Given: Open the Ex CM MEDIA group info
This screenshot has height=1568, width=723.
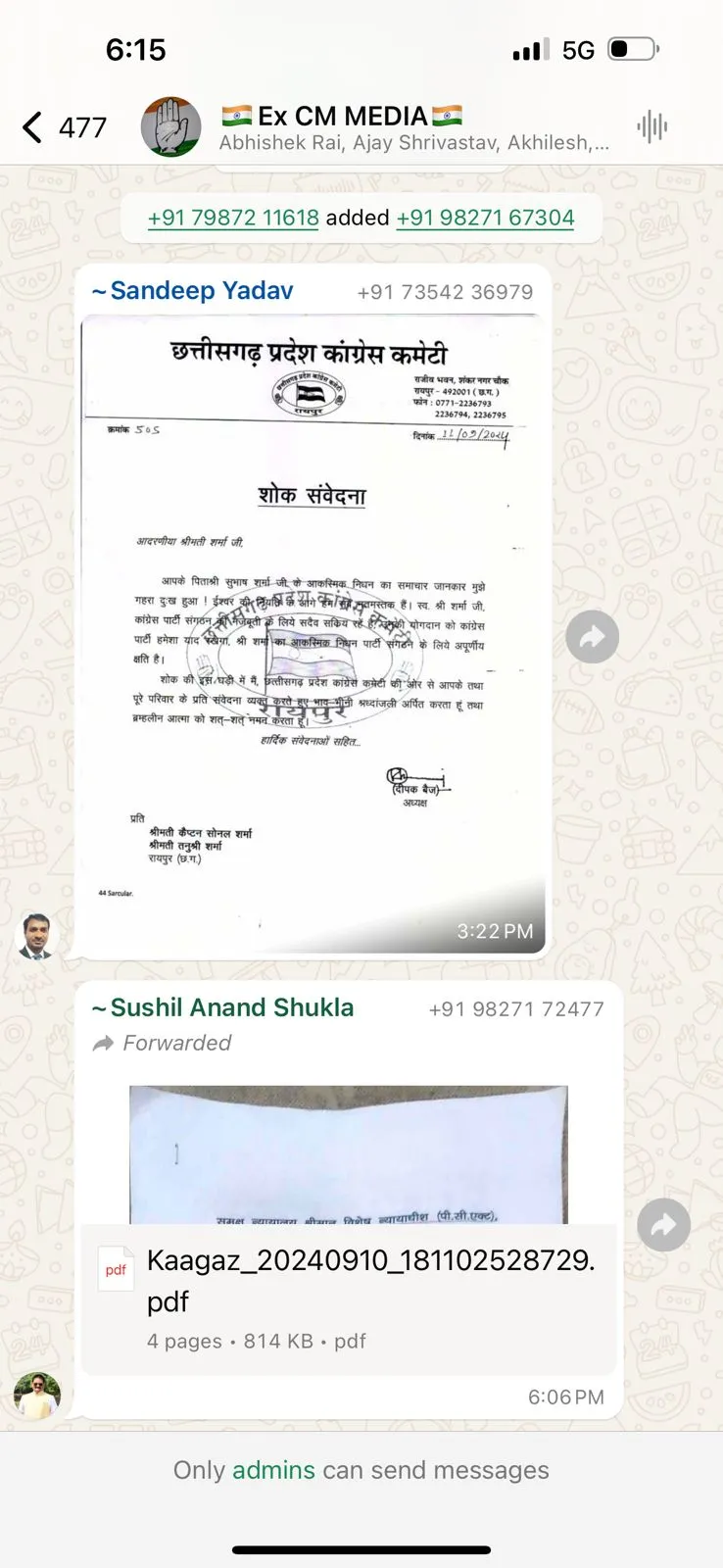Looking at the screenshot, I should click(x=411, y=128).
